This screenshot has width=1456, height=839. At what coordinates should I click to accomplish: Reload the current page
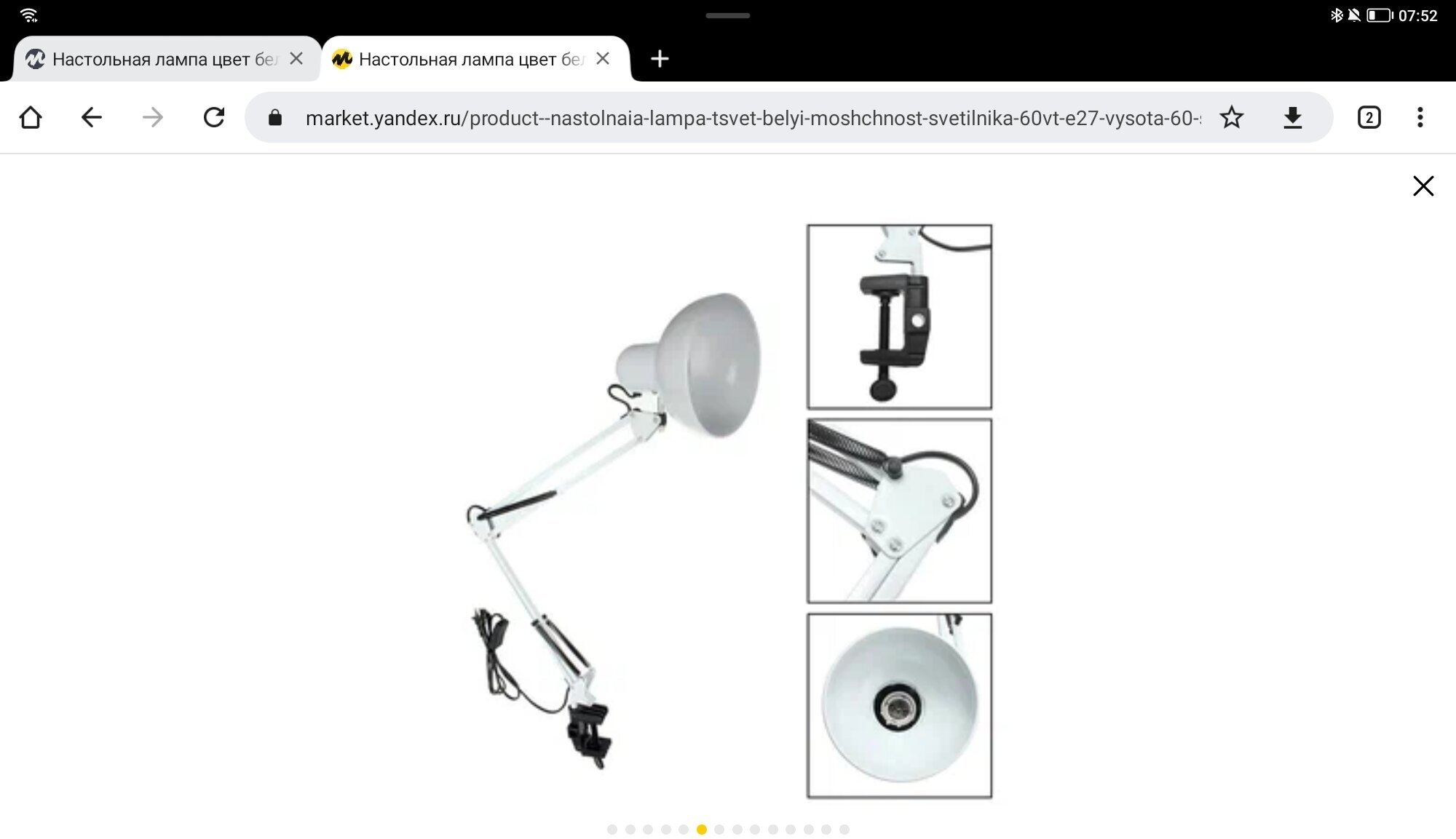pyautogui.click(x=213, y=117)
